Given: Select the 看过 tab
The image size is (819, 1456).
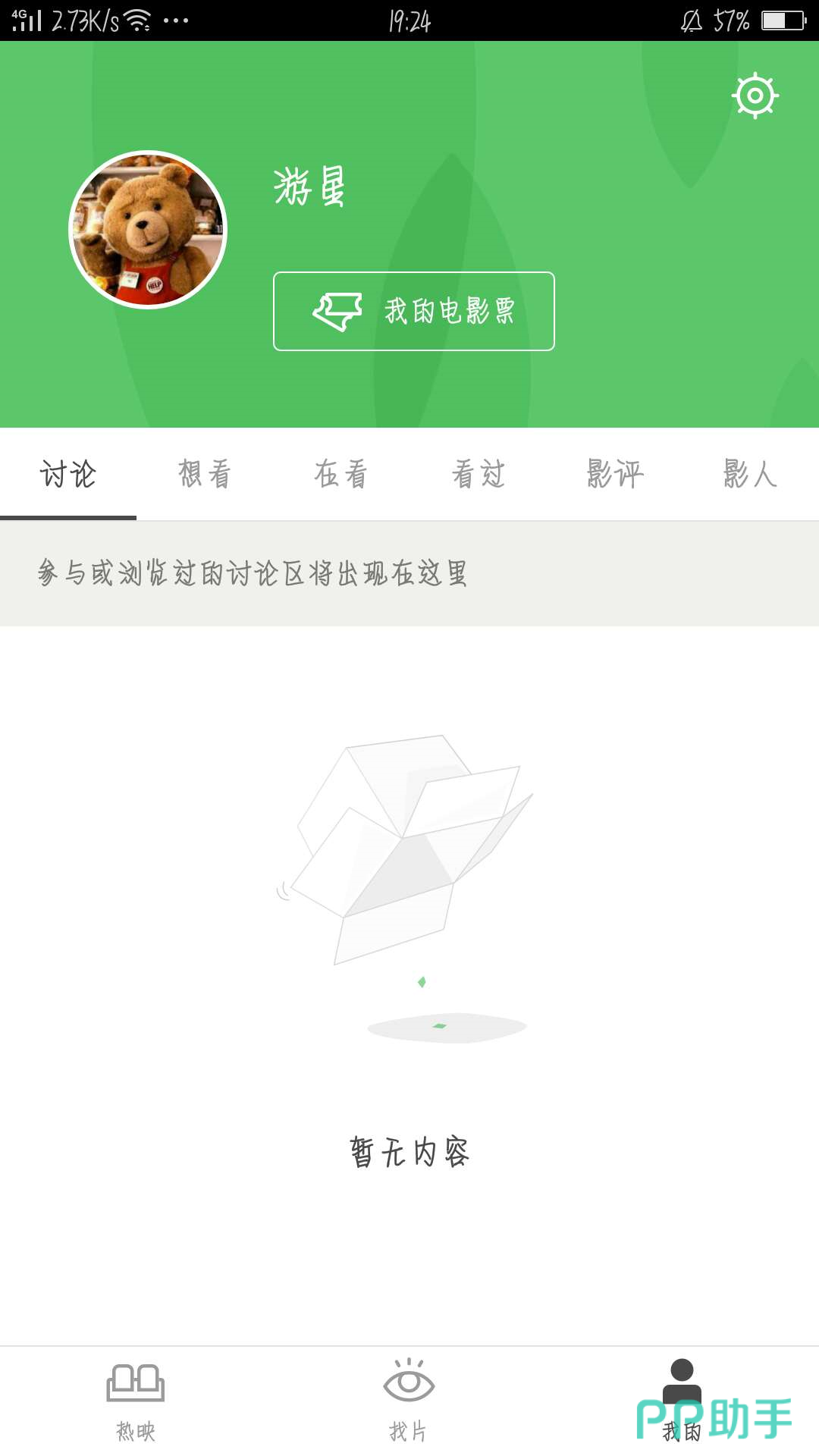Looking at the screenshot, I should 478,473.
